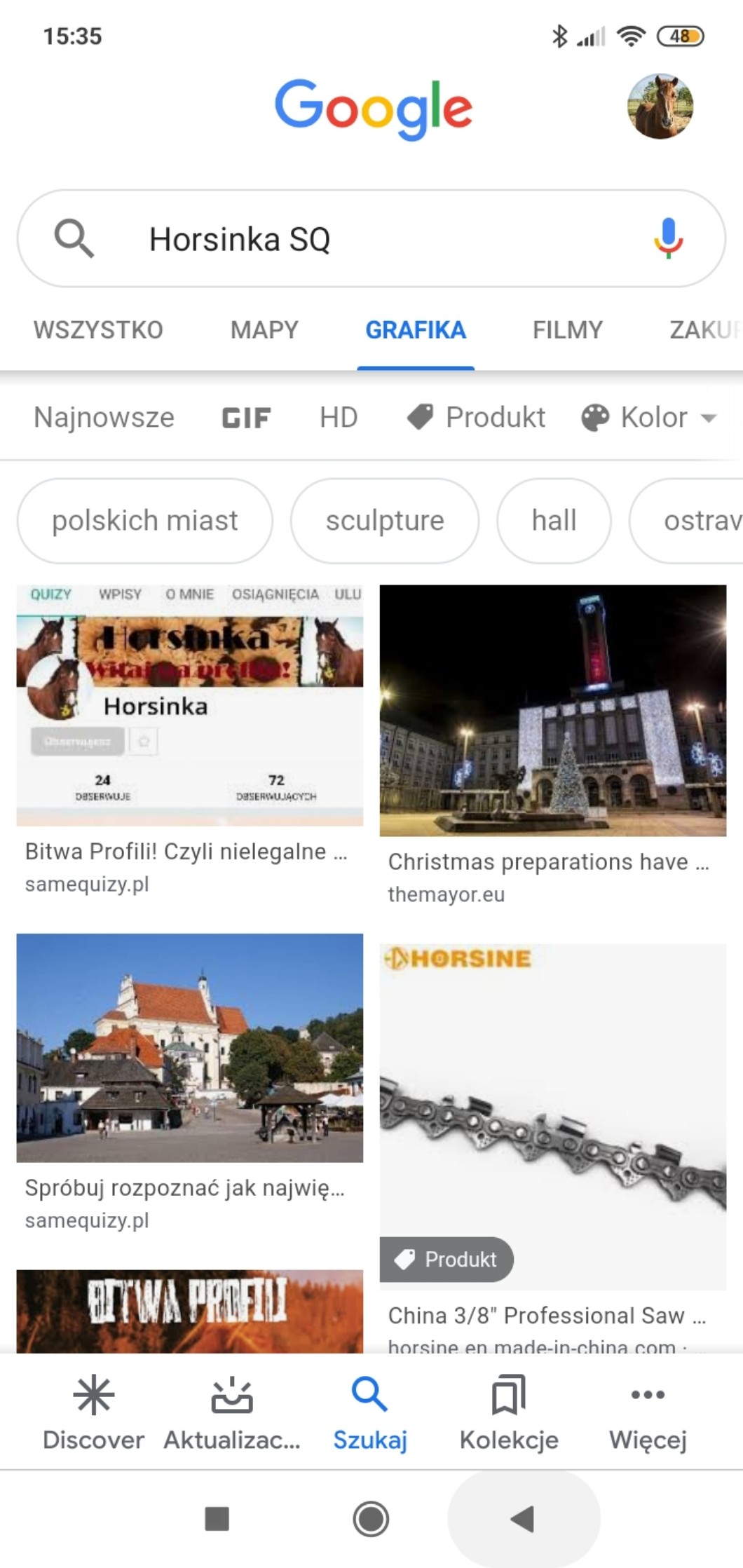The height and width of the screenshot is (1568, 743).
Task: Open the Bitwa Profili image result
Action: coord(189,705)
